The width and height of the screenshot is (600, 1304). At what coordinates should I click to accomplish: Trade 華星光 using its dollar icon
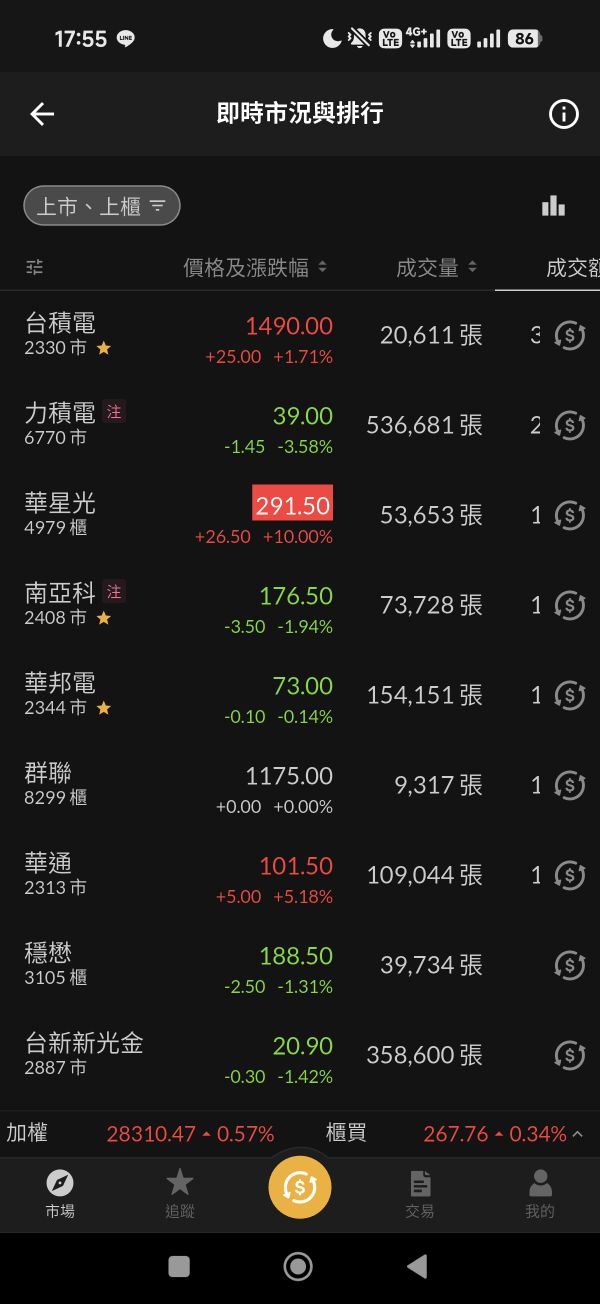569,515
